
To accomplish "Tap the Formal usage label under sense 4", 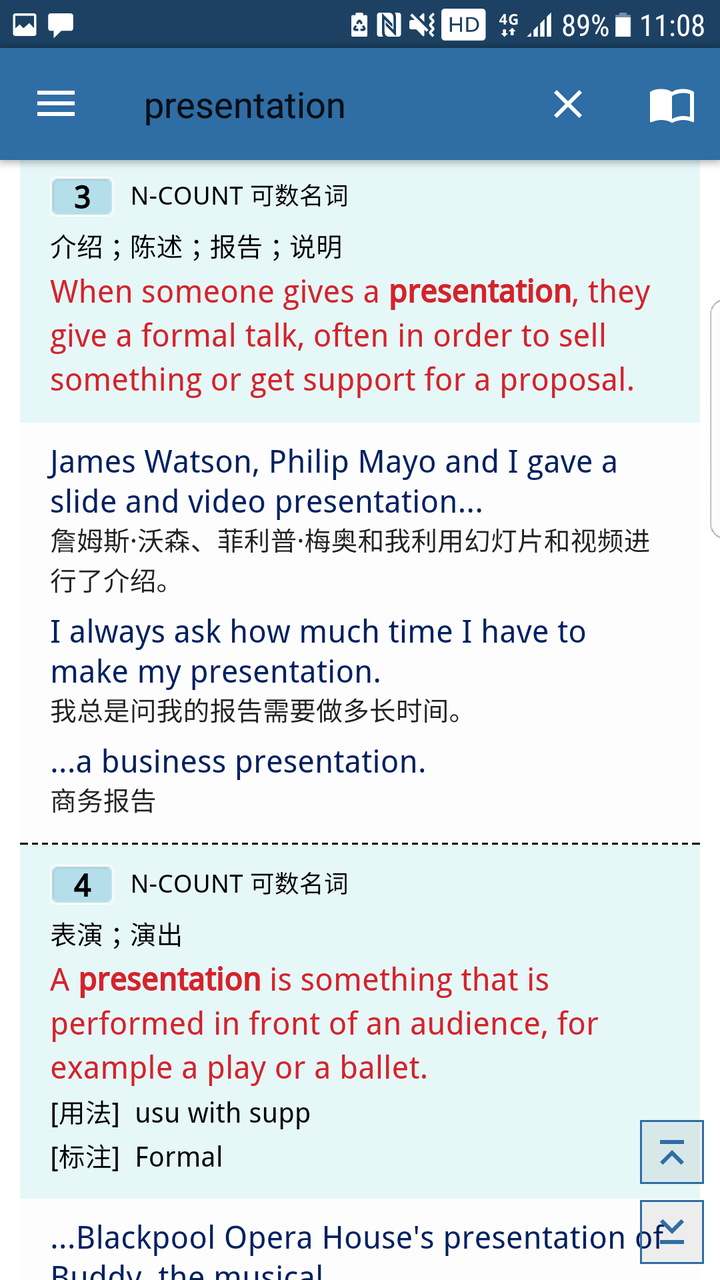I will tap(138, 1156).
